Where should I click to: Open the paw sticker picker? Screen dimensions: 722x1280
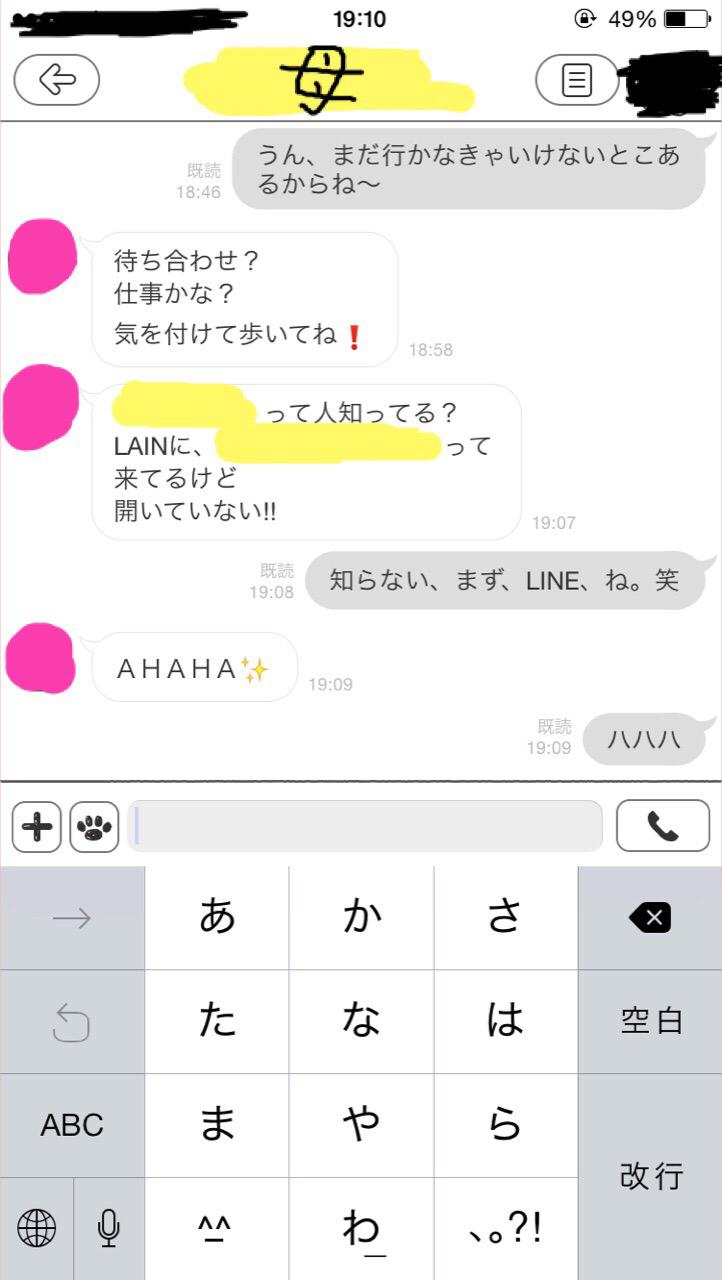pos(94,826)
